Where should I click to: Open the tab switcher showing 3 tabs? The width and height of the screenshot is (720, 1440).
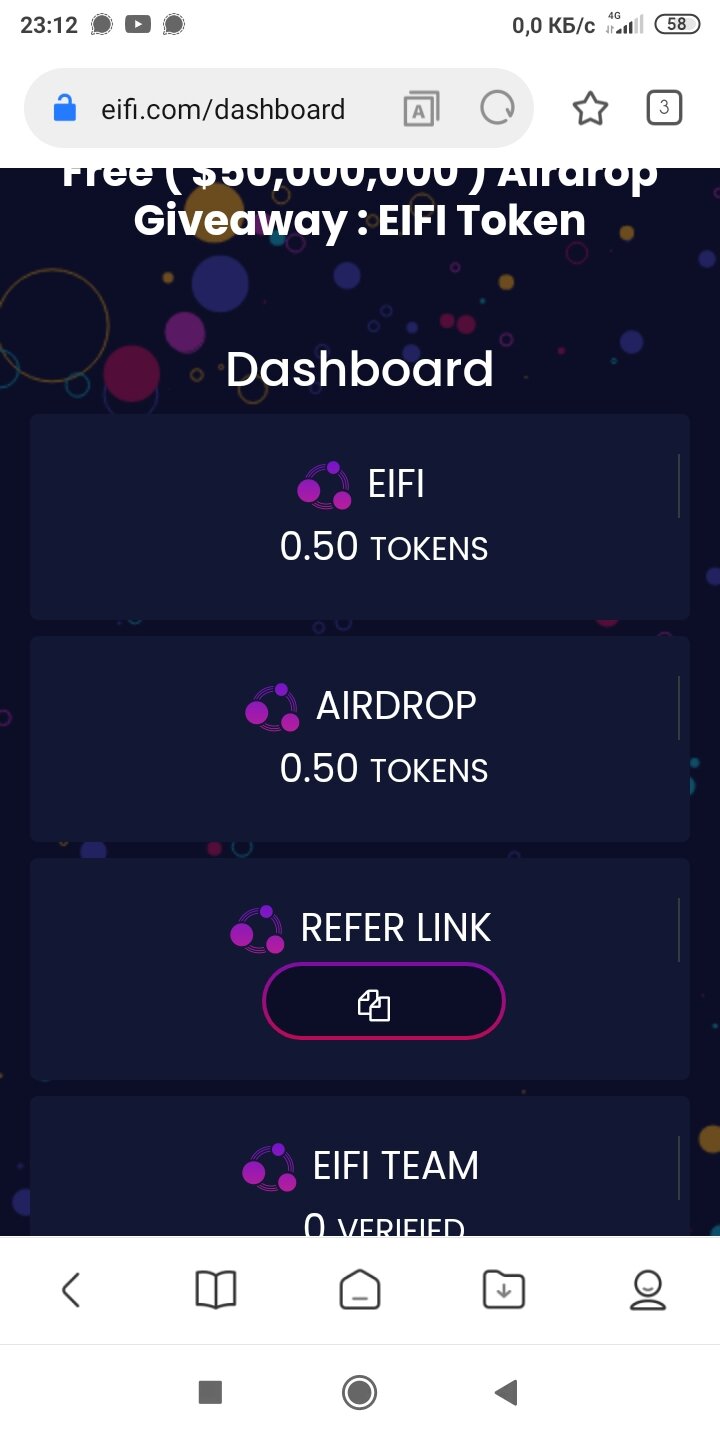point(664,108)
